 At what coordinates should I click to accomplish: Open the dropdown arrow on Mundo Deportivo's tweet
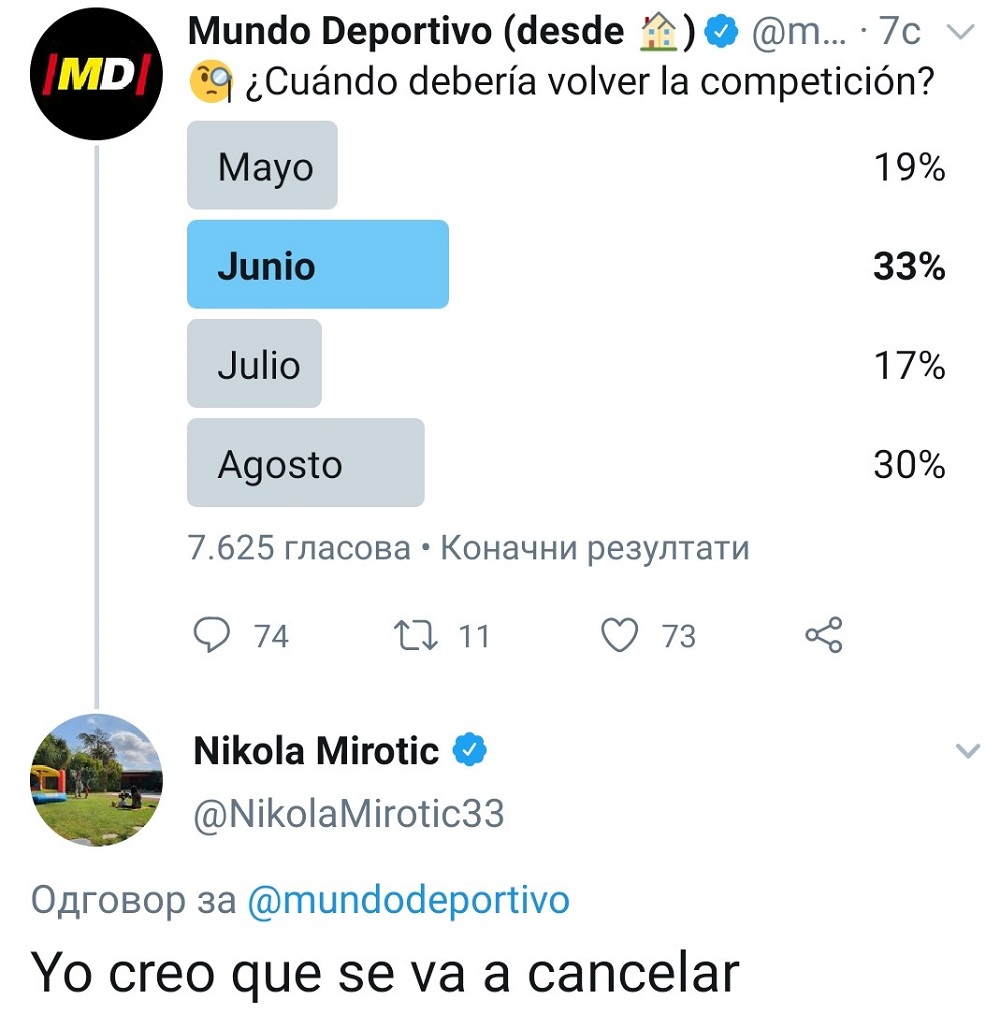point(960,33)
